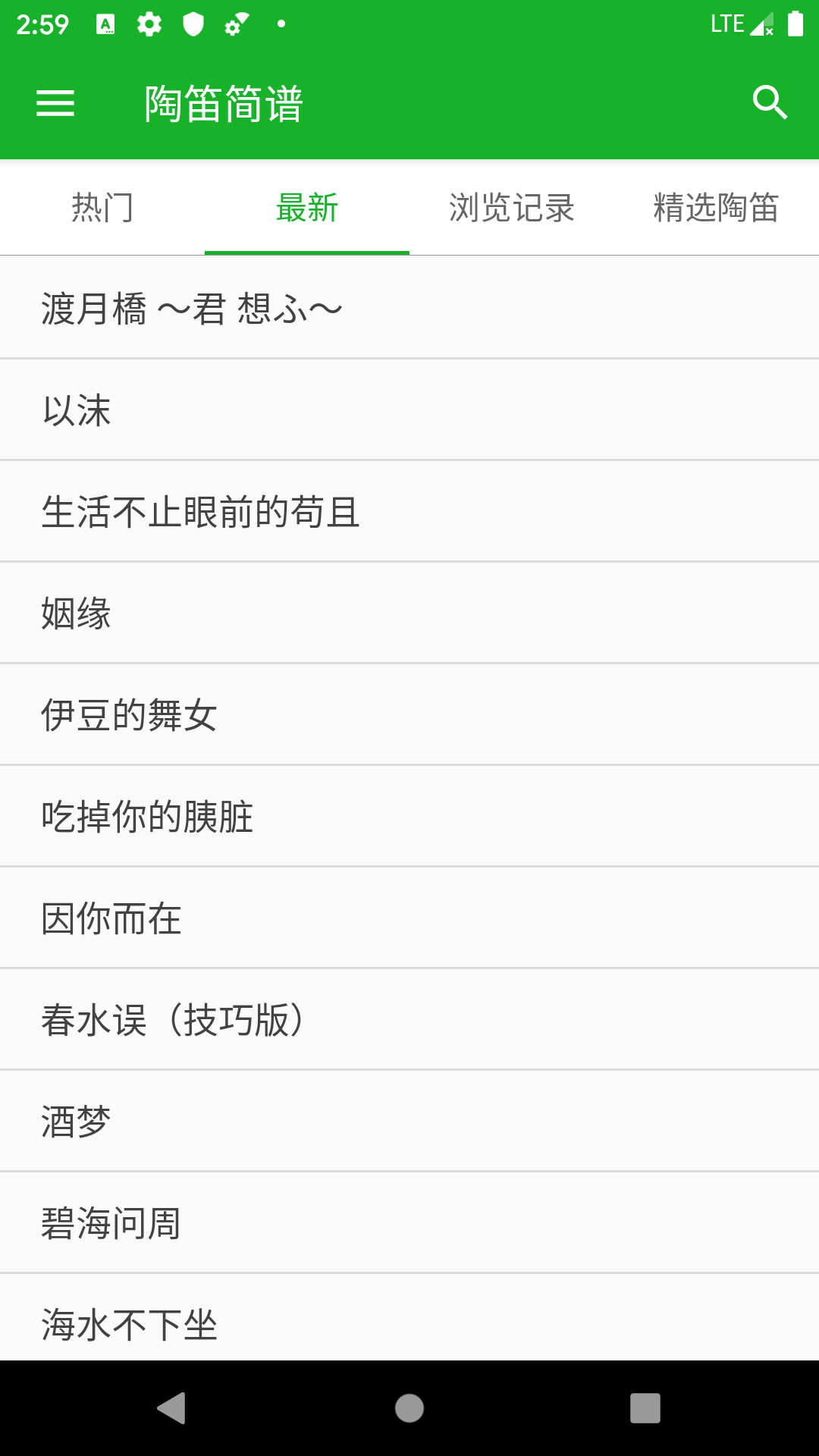Open the song 渡月橋 ～君 想ふ～
This screenshot has width=819, height=1456.
point(409,308)
